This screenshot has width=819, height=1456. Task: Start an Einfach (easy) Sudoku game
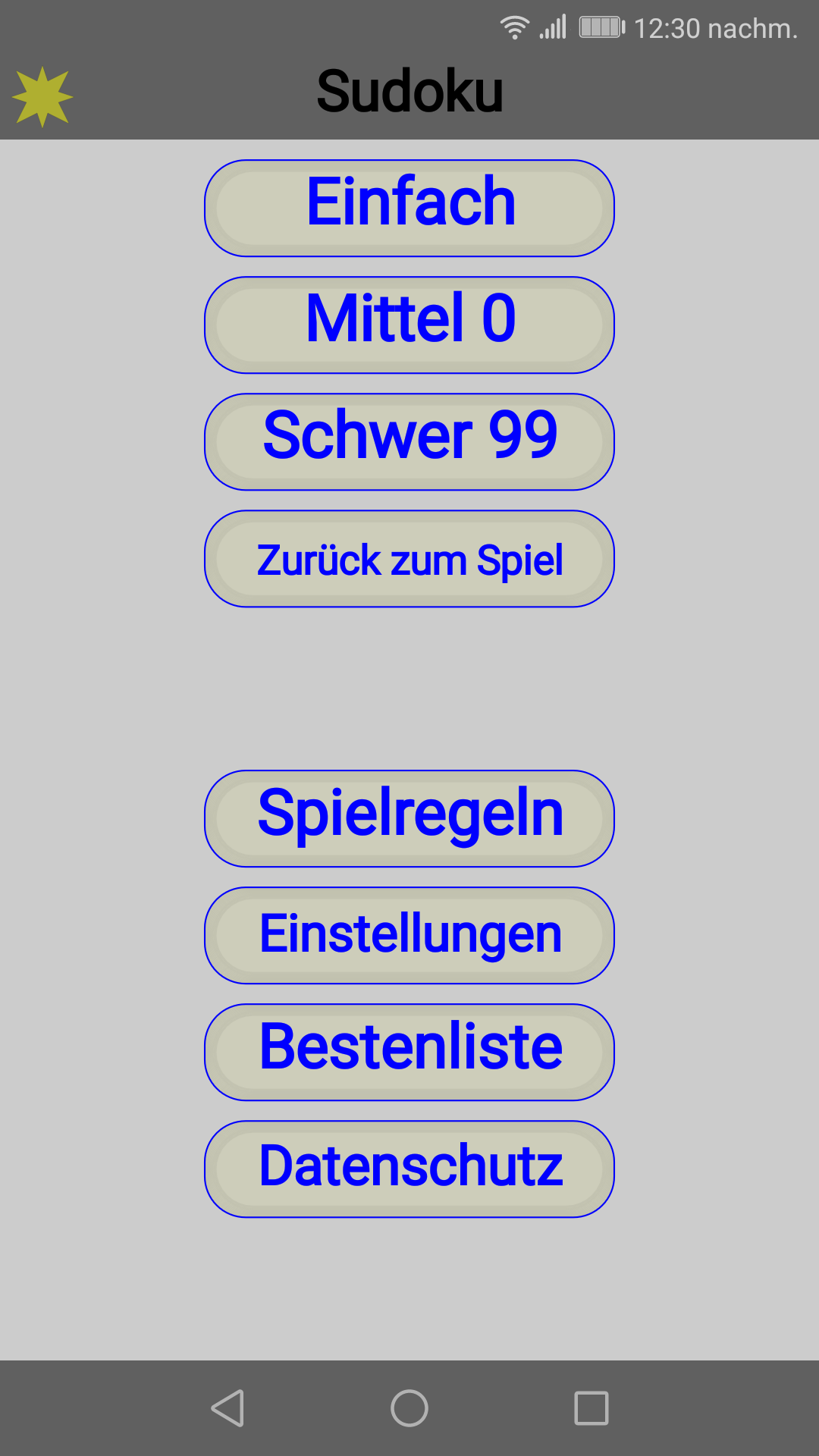coord(409,208)
